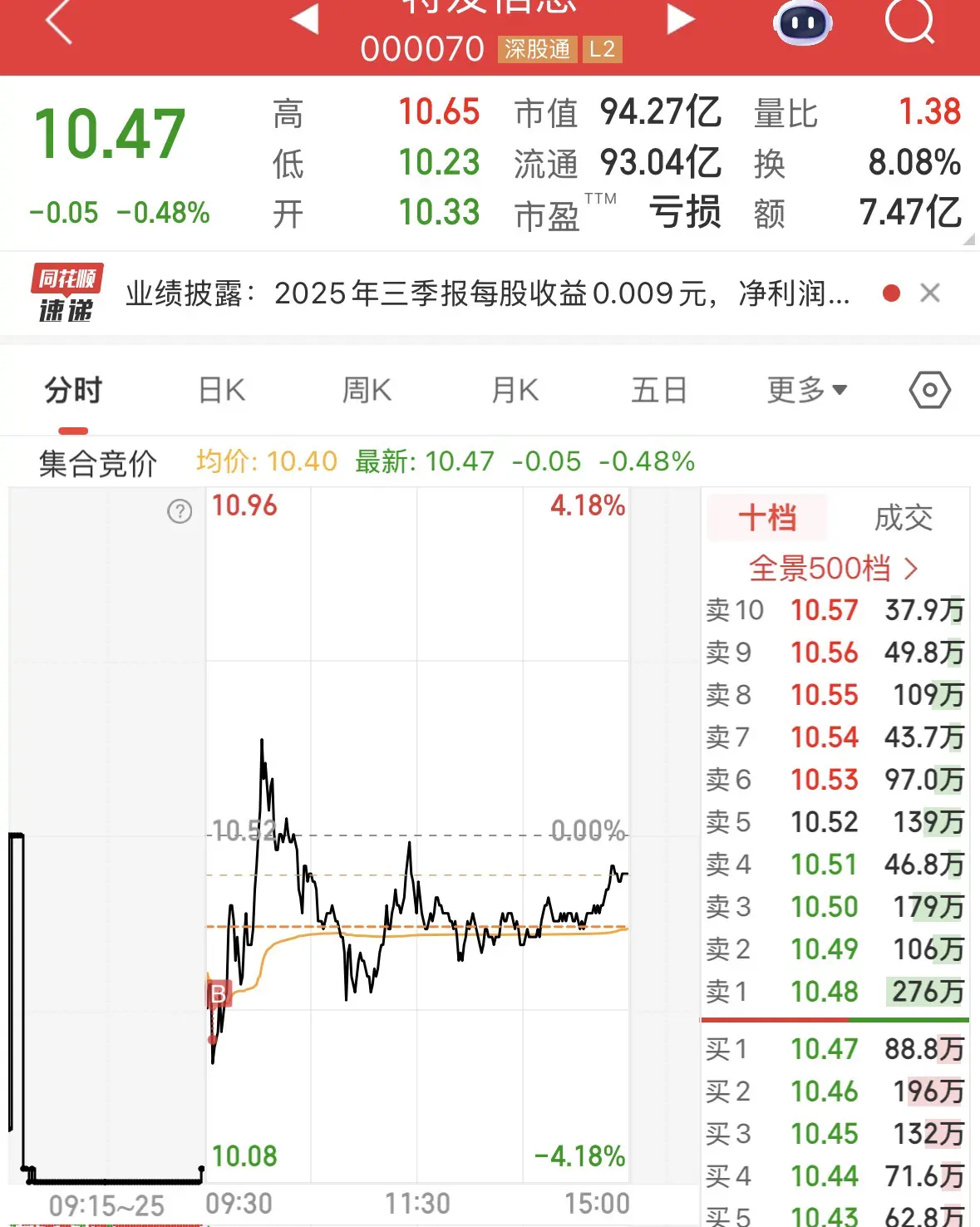980x1227 pixels.
Task: Open chart settings hexagon icon
Action: (x=929, y=390)
